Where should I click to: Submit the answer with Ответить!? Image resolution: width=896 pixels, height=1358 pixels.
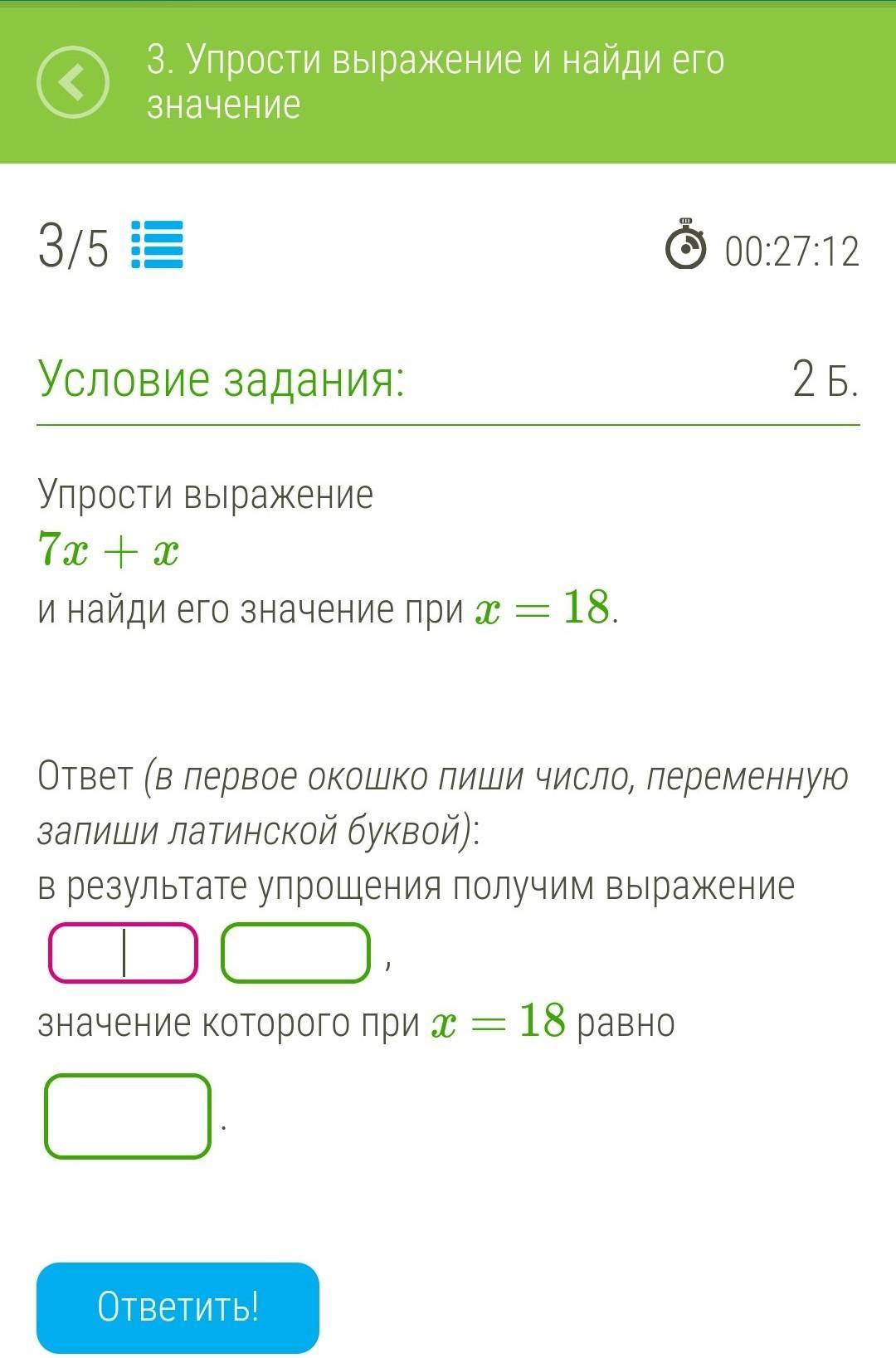[178, 1307]
